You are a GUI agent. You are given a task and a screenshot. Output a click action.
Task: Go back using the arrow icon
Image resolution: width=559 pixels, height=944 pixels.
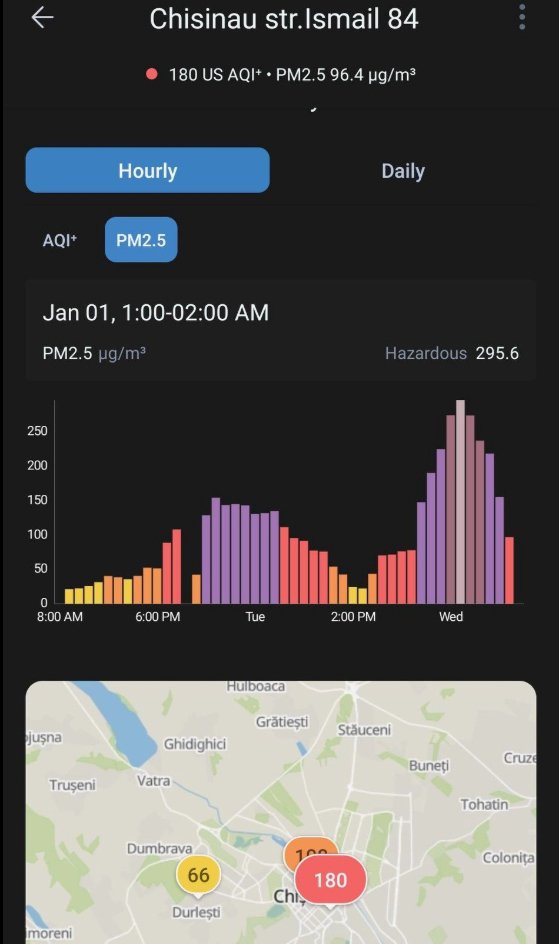point(42,17)
